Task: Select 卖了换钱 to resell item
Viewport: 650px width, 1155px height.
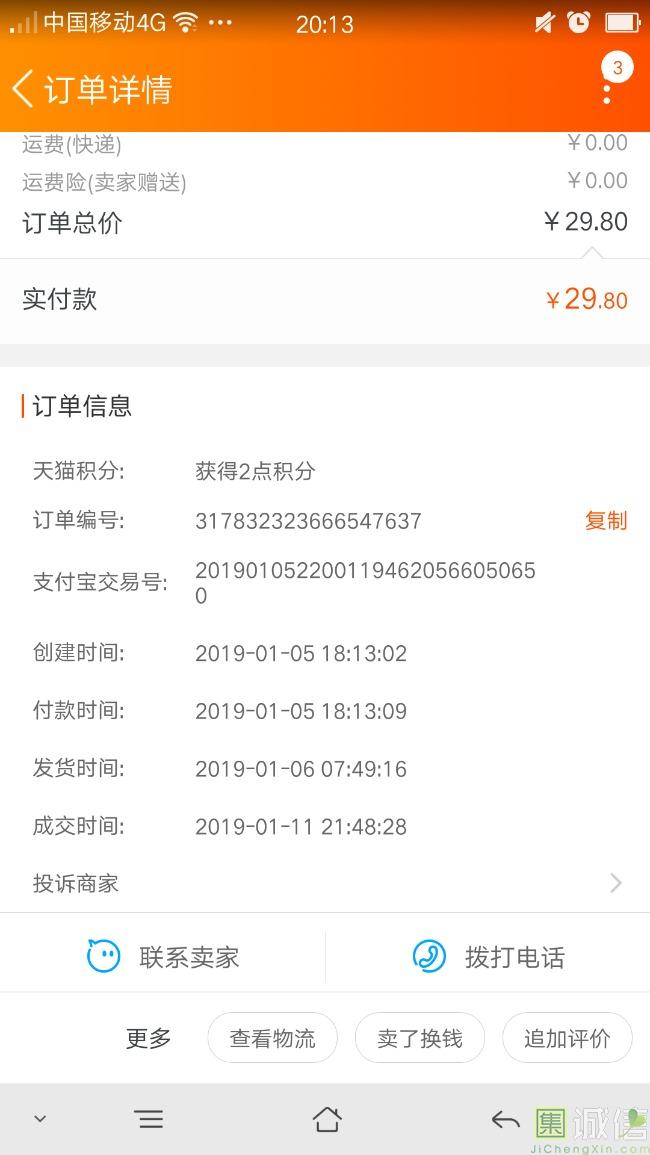Action: 420,1038
